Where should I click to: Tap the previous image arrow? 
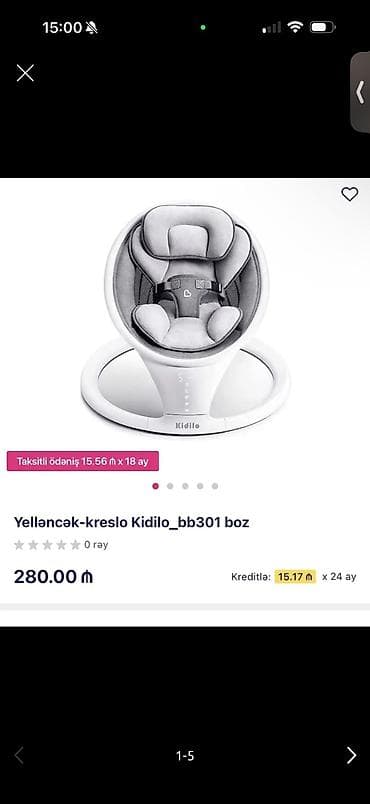click(19, 755)
